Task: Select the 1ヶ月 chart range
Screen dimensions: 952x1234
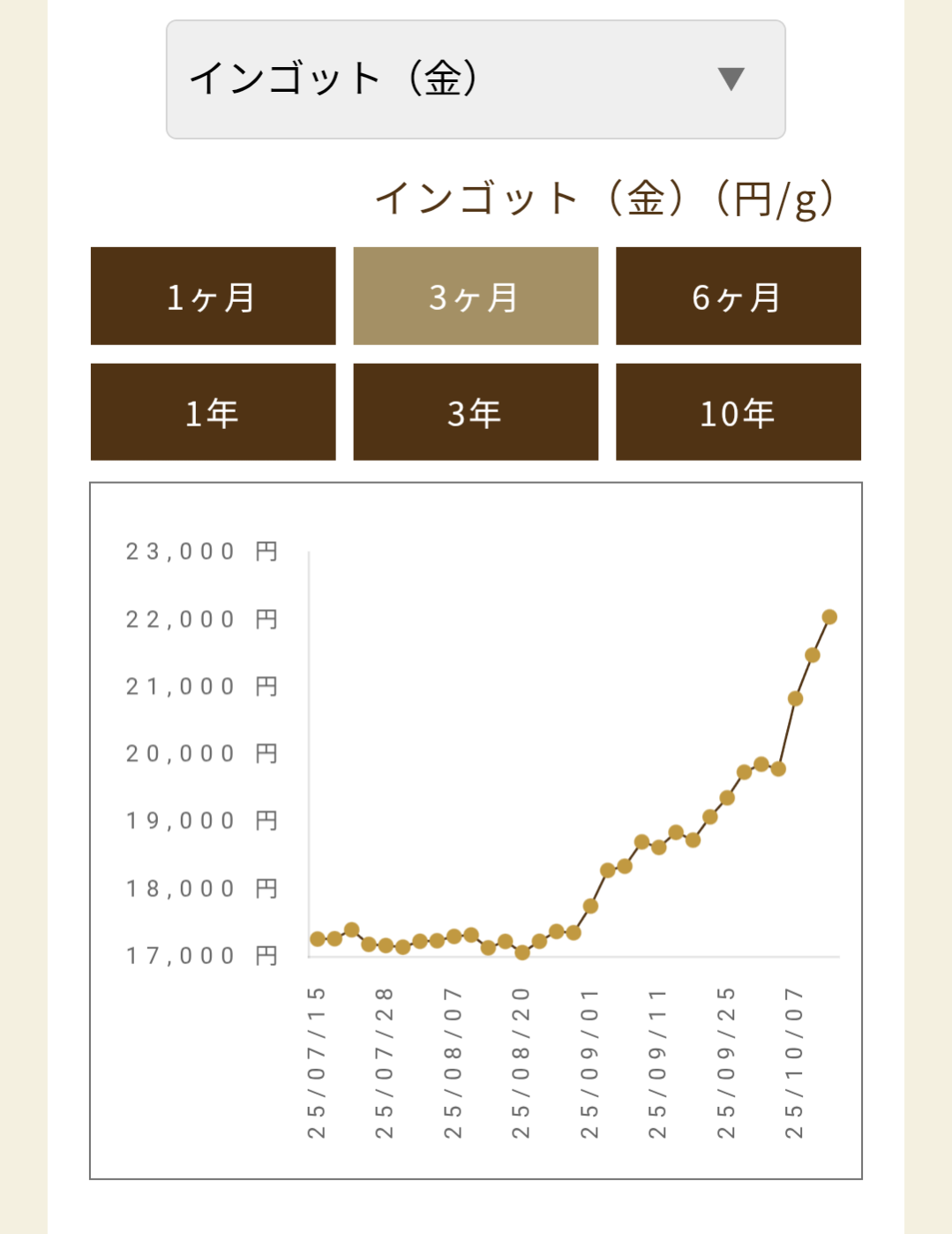Action: point(213,297)
